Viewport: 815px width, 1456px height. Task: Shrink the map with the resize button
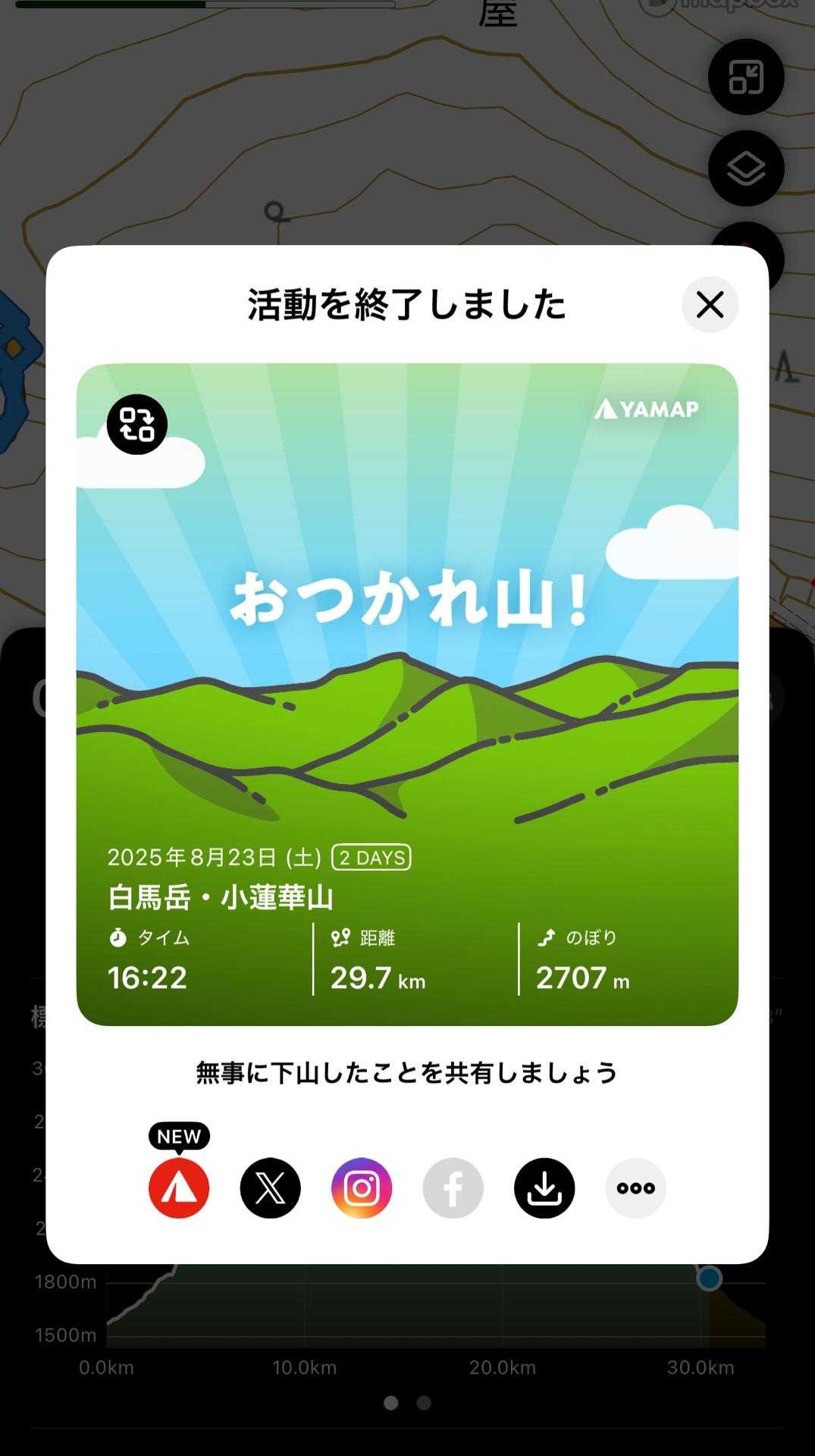point(746,77)
